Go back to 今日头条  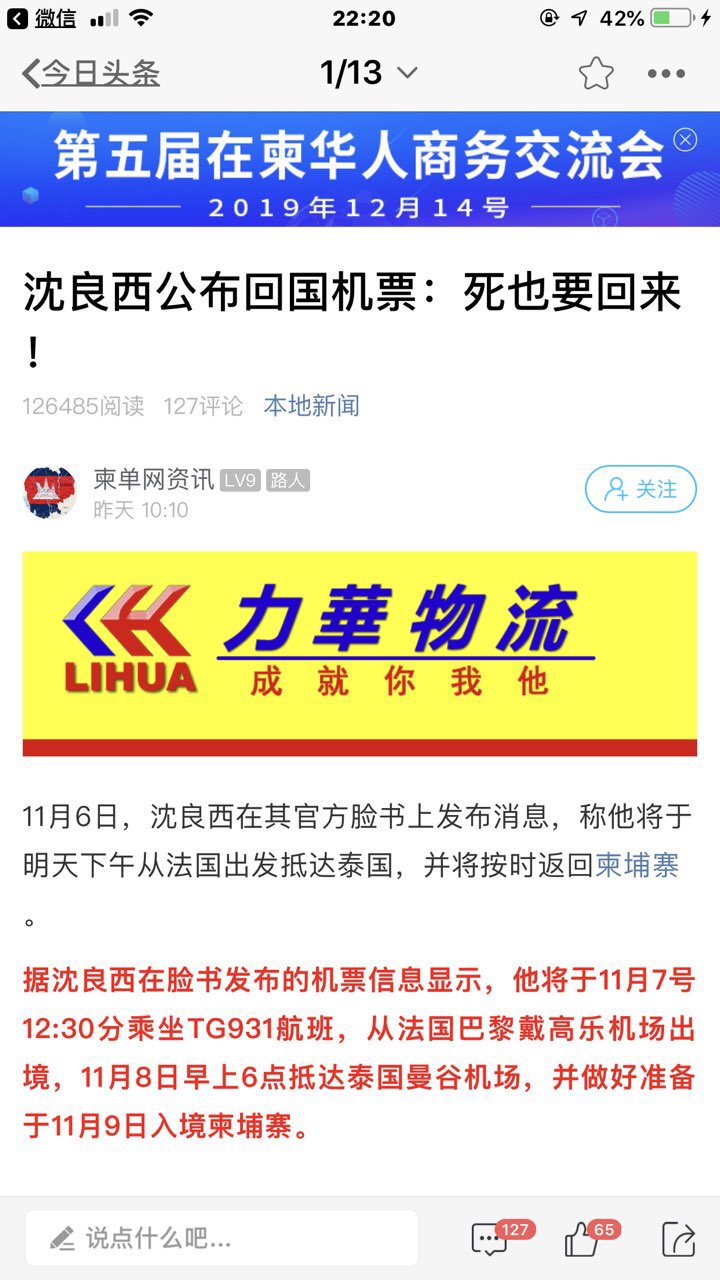[x=90, y=73]
